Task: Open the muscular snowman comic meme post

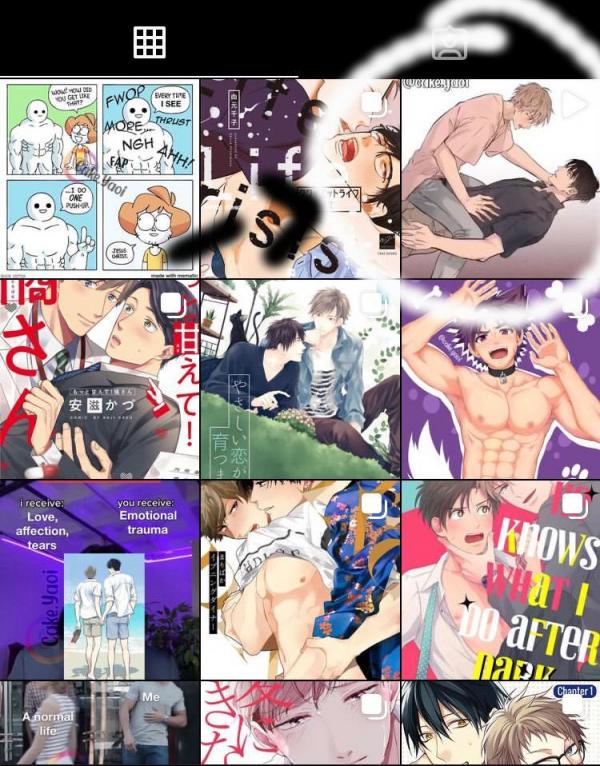Action: [x=99, y=178]
